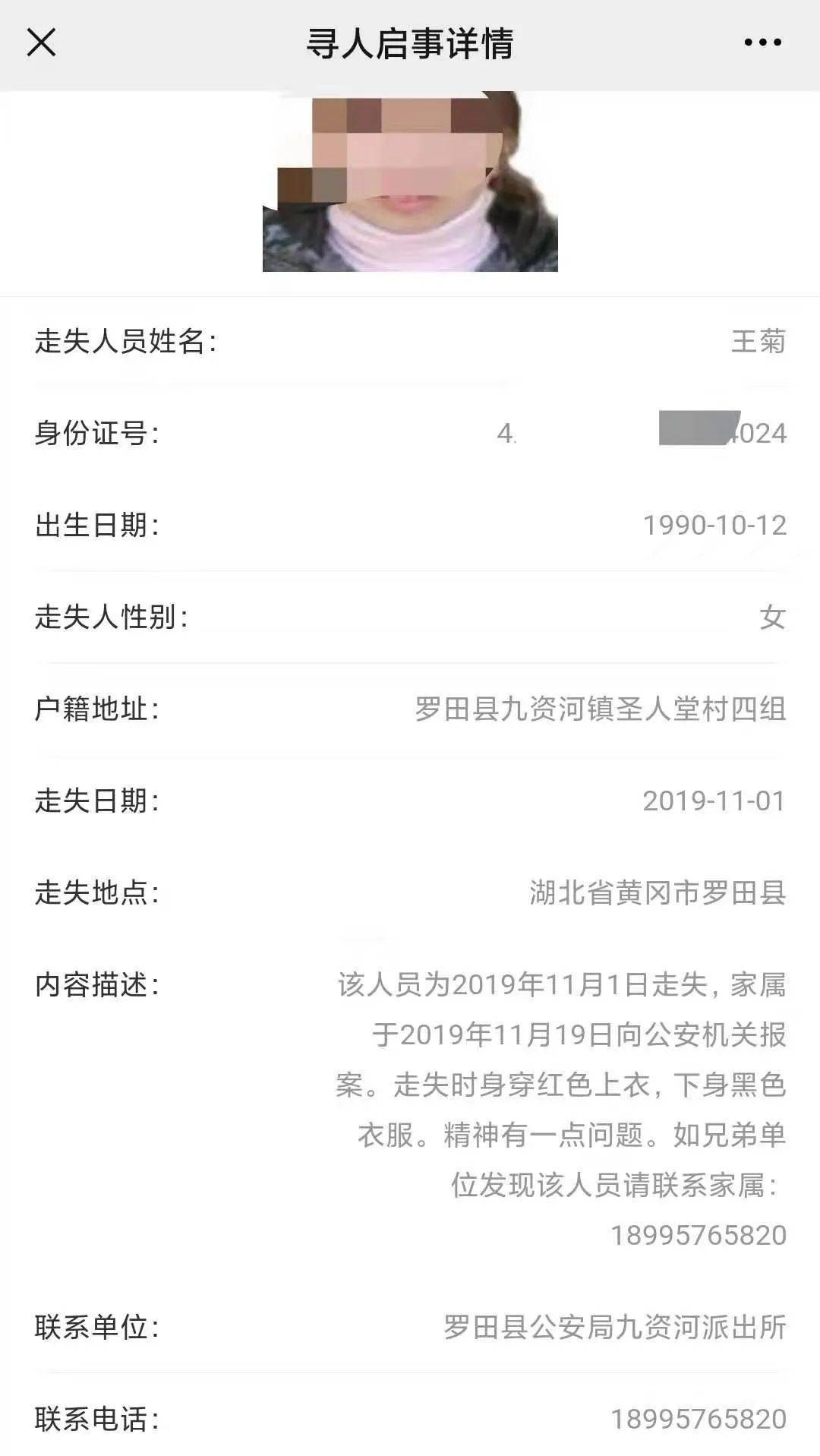Close the missing person notice page
The image size is (820, 1456).
[42, 43]
